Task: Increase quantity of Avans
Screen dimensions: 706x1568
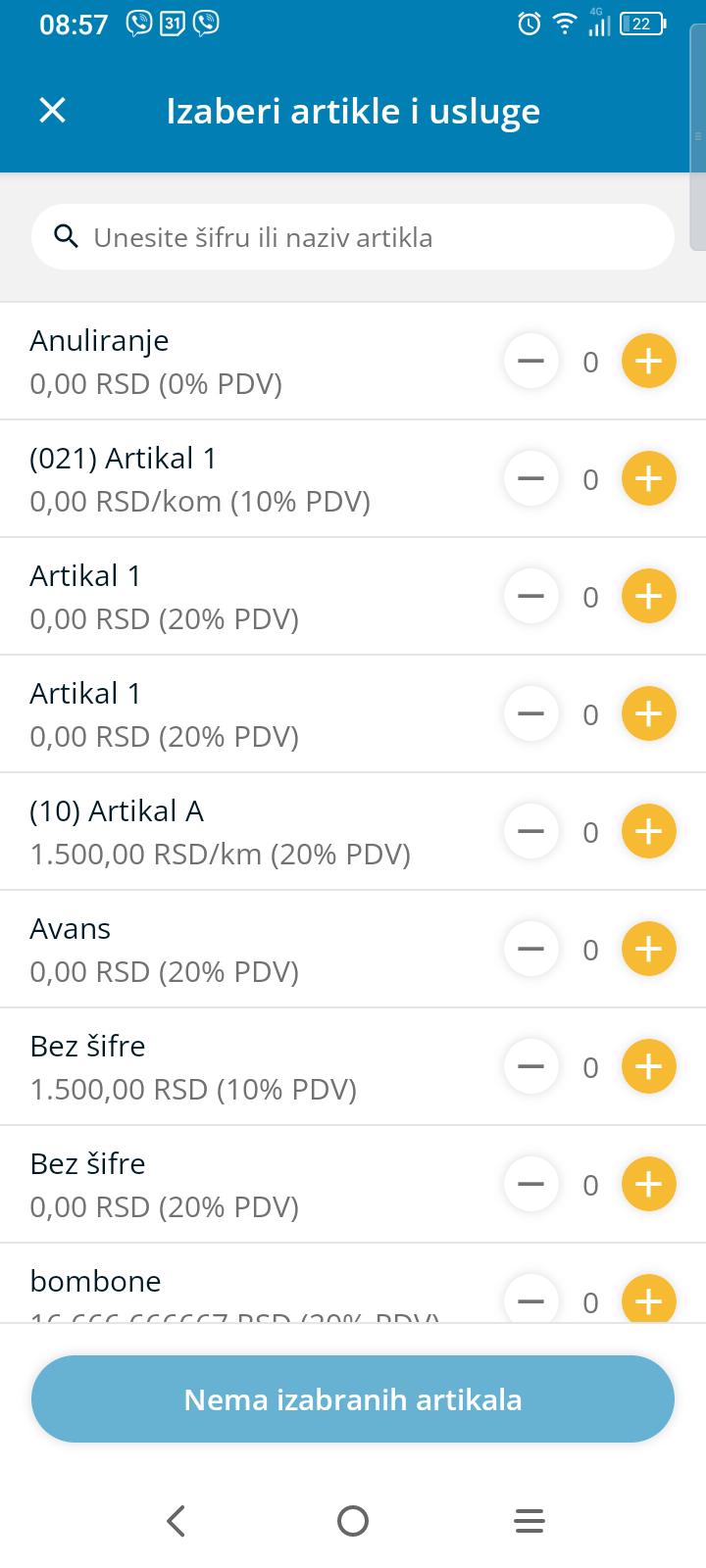Action: pyautogui.click(x=648, y=949)
